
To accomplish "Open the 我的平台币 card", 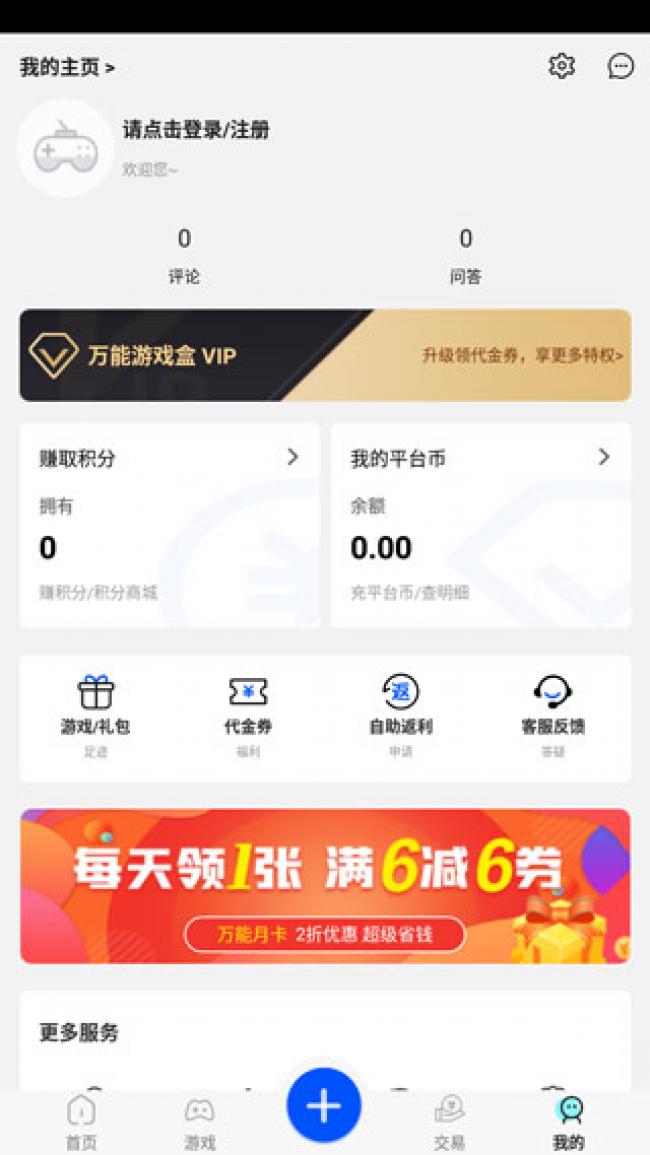I will pos(480,525).
